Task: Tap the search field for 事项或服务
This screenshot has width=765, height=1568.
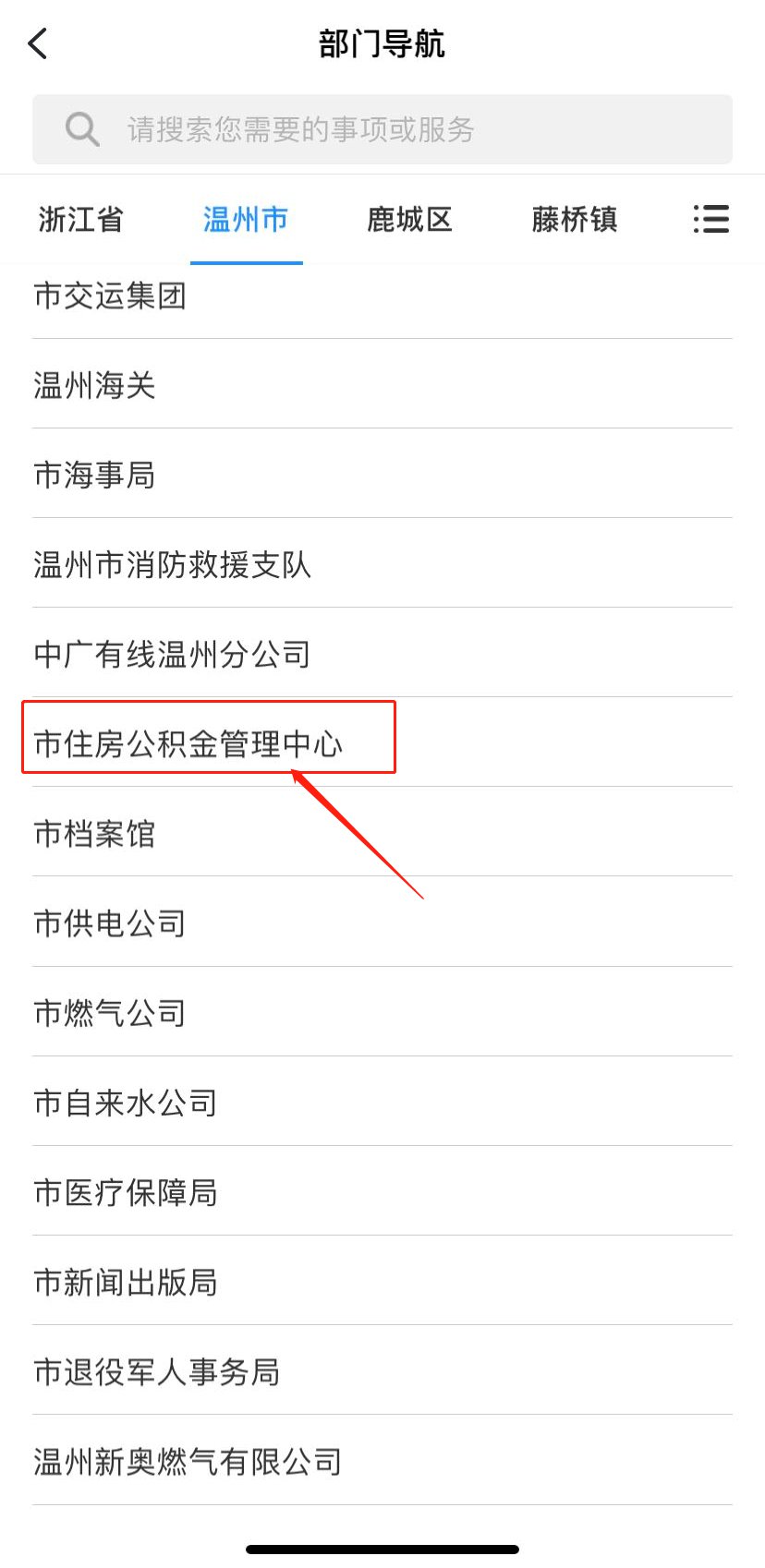Action: [382, 129]
